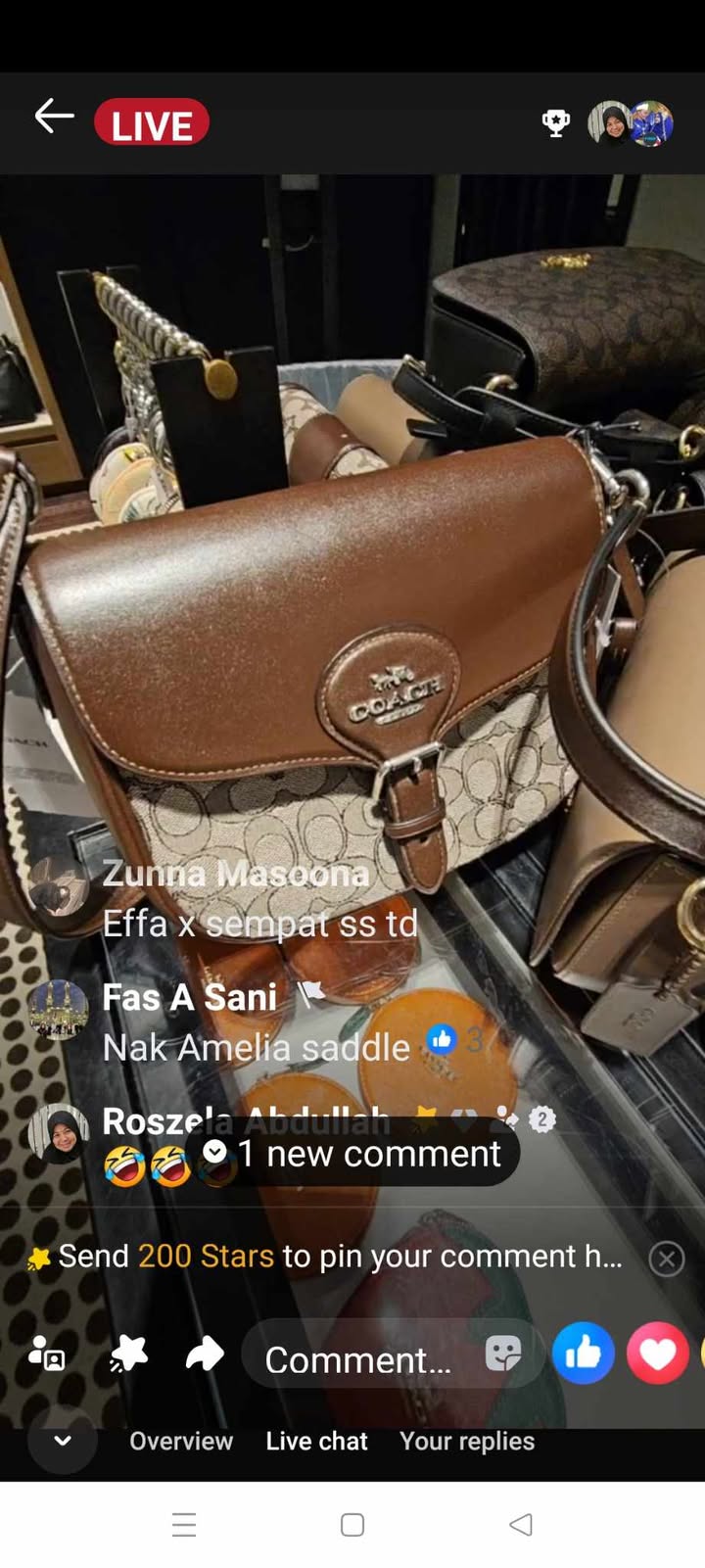Collapse the bottom panel with down chevron
The height and width of the screenshot is (1568, 705).
pos(63,1441)
